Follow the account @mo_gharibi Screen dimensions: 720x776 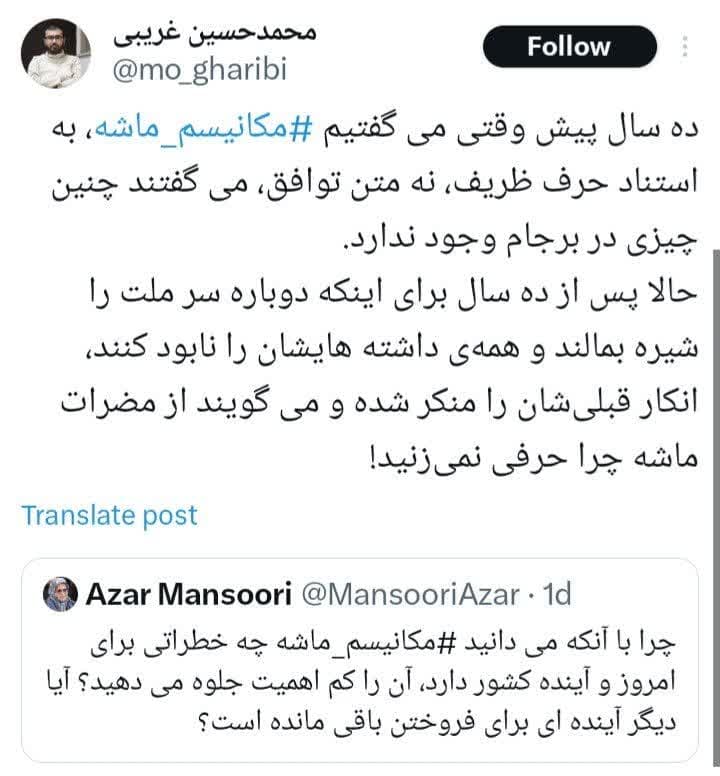tap(569, 46)
